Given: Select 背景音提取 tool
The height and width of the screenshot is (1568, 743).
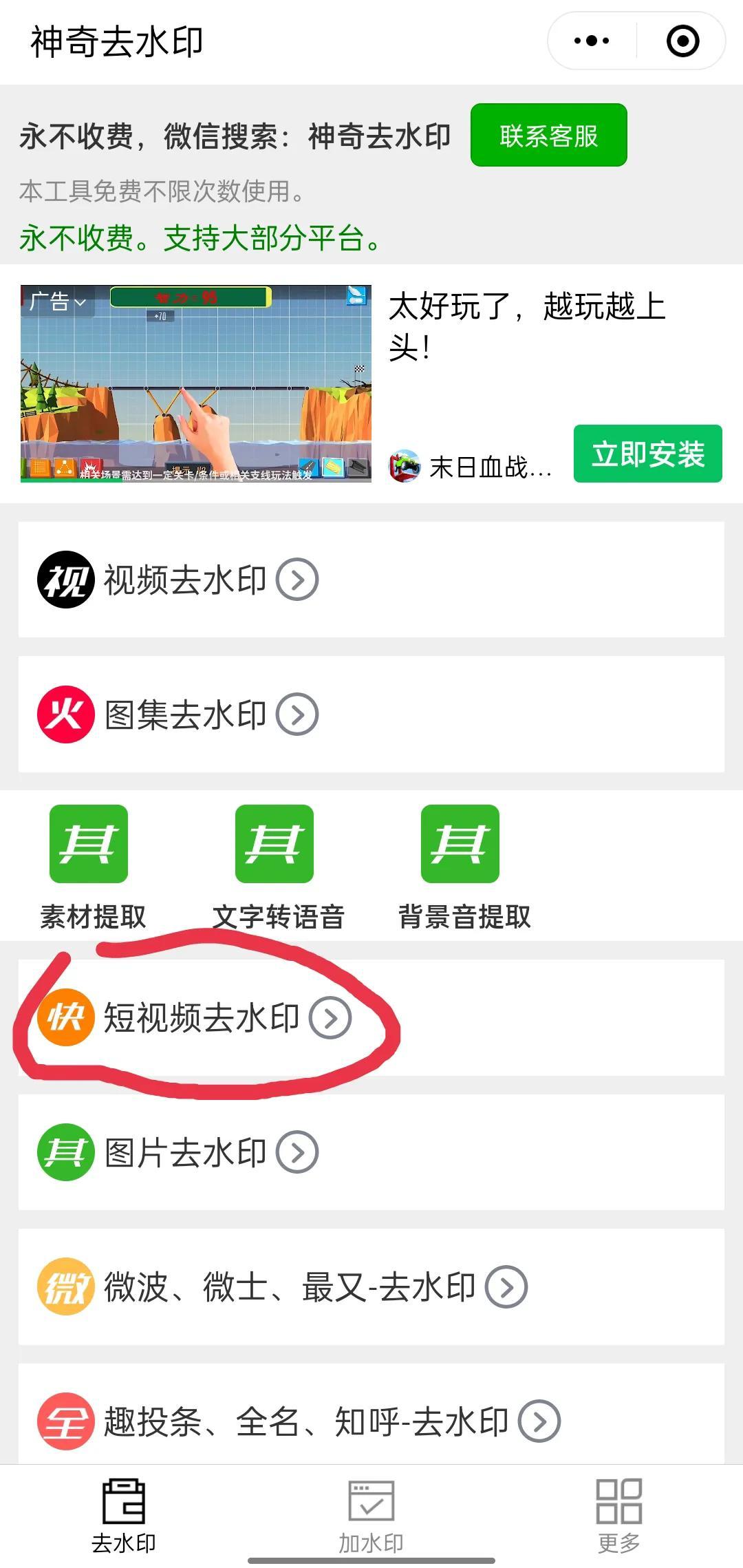Looking at the screenshot, I should (x=461, y=866).
